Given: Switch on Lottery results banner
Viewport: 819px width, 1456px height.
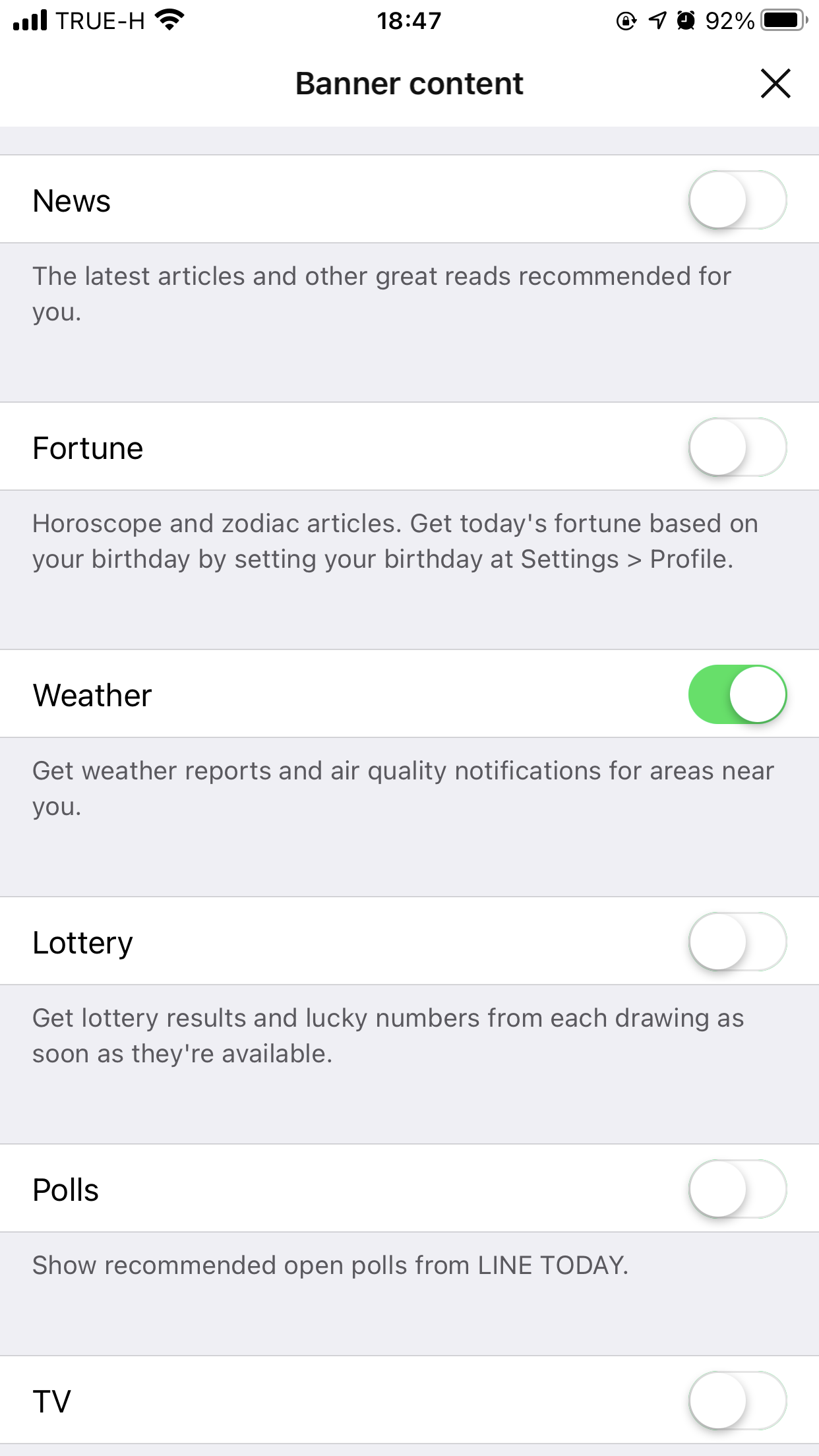Looking at the screenshot, I should pyautogui.click(x=737, y=942).
